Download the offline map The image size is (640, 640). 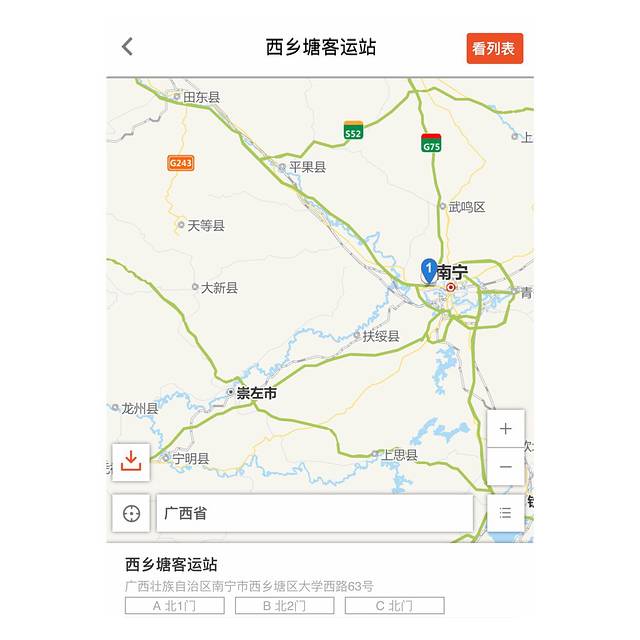tap(131, 461)
